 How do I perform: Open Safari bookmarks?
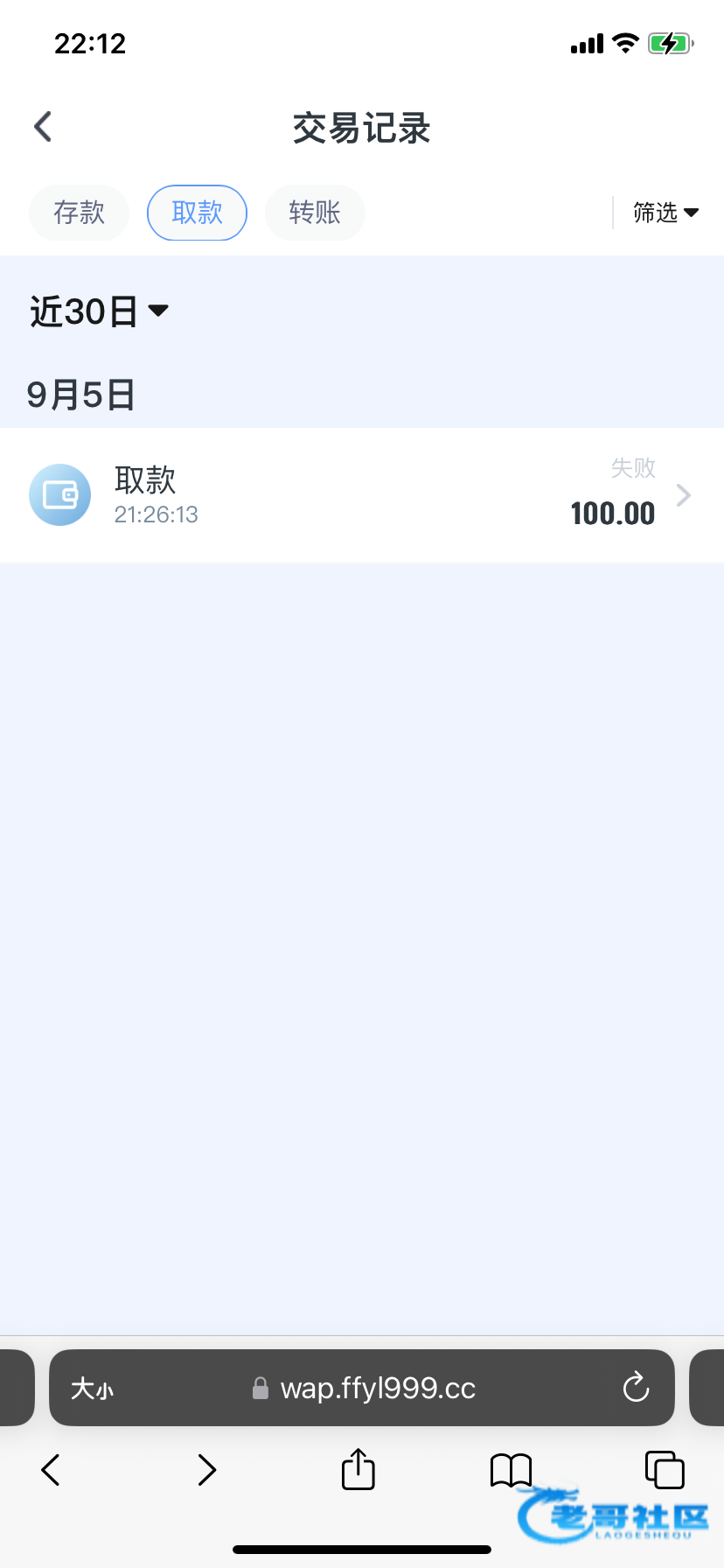pyautogui.click(x=512, y=1470)
